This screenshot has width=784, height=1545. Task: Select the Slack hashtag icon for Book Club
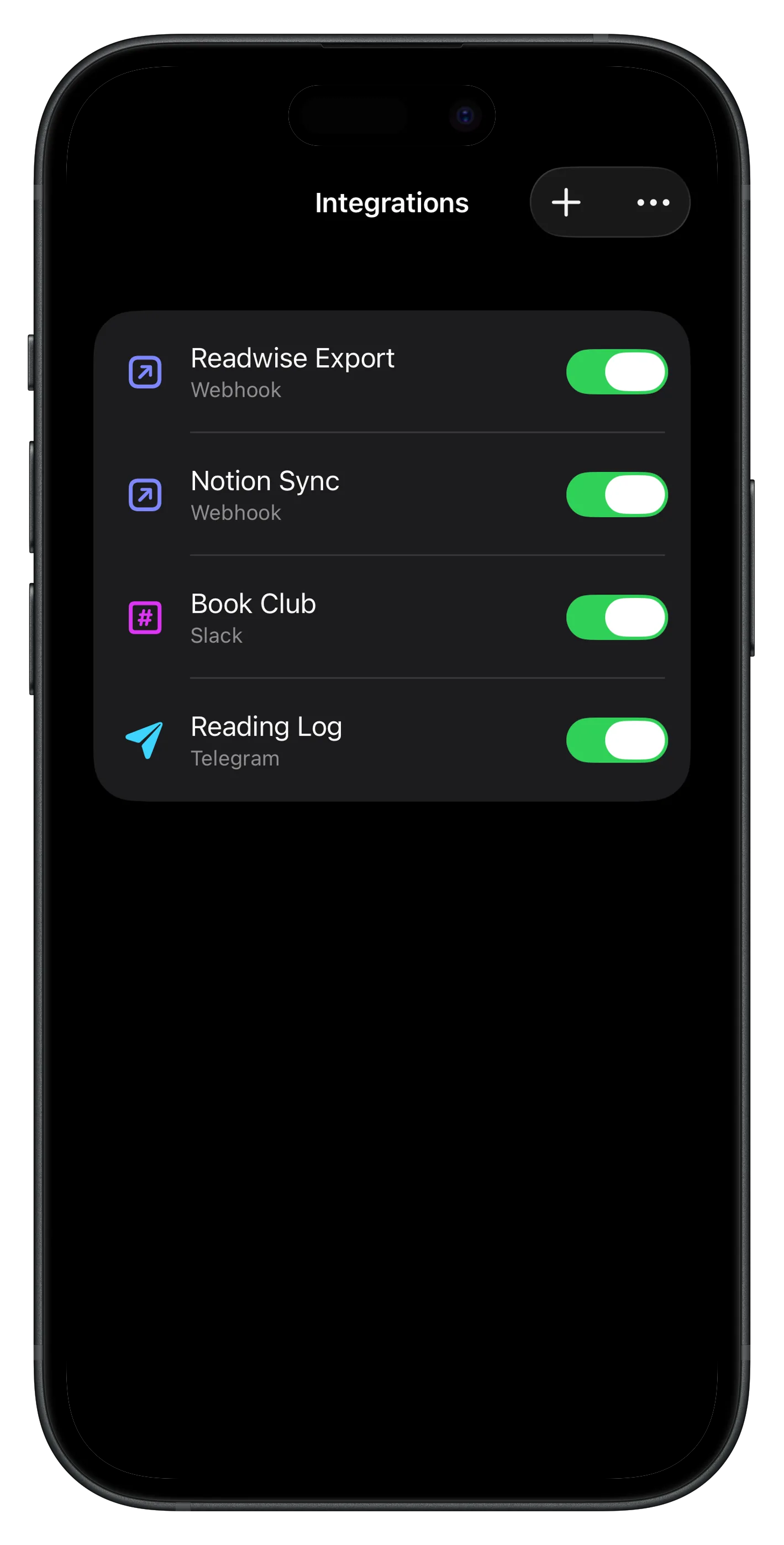point(145,618)
